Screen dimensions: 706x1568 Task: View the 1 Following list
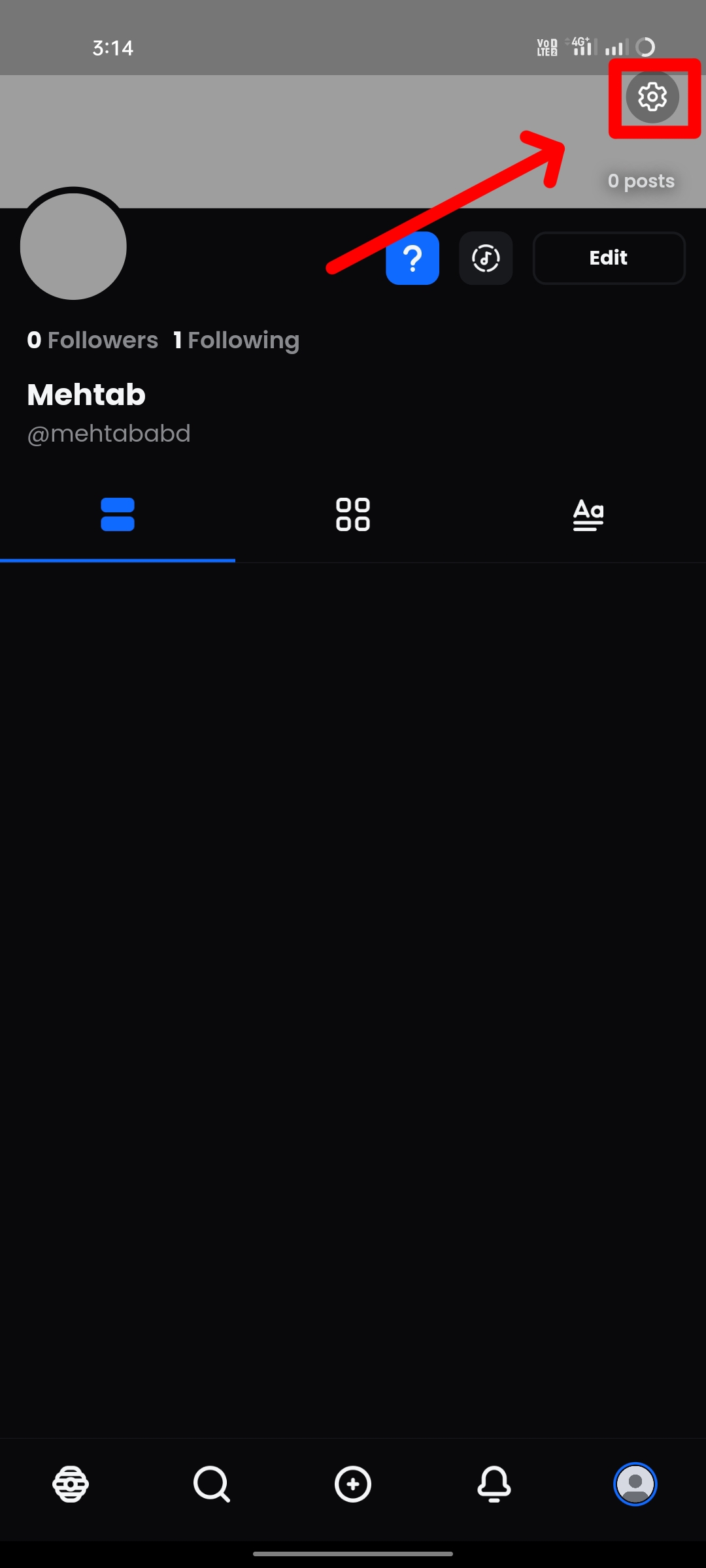coord(235,340)
